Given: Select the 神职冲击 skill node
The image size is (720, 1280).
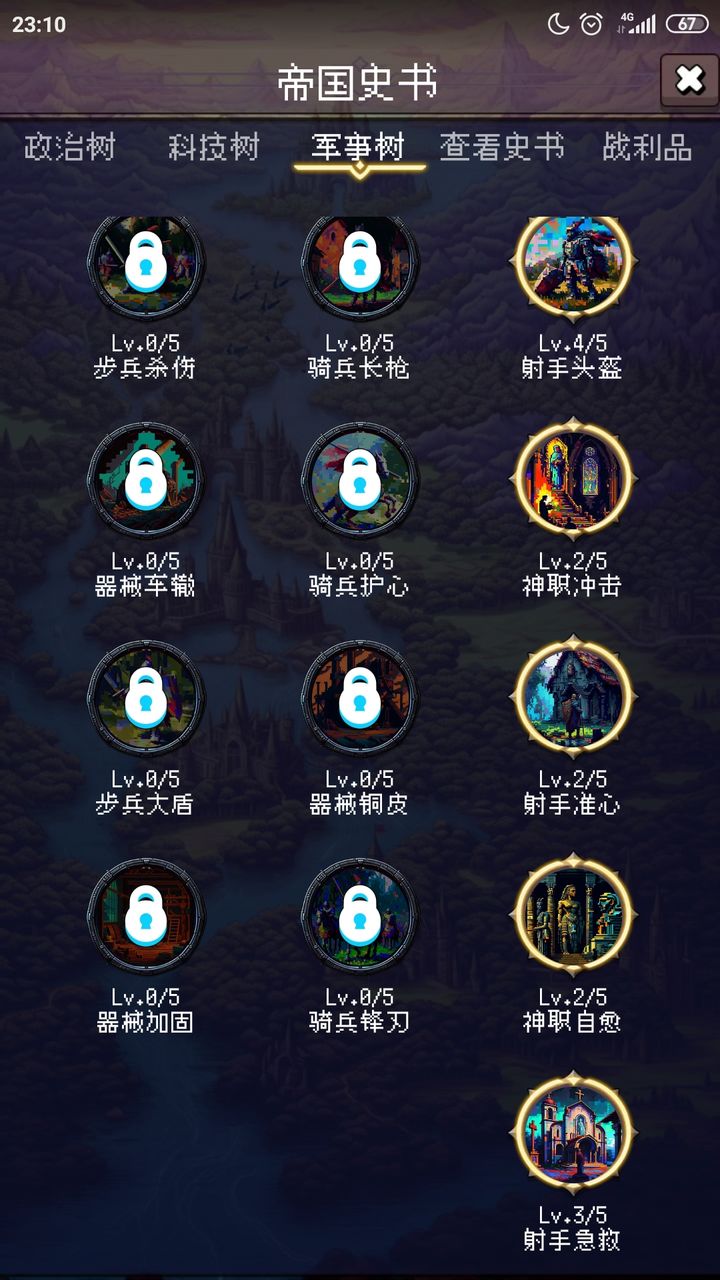Looking at the screenshot, I should click(x=574, y=480).
